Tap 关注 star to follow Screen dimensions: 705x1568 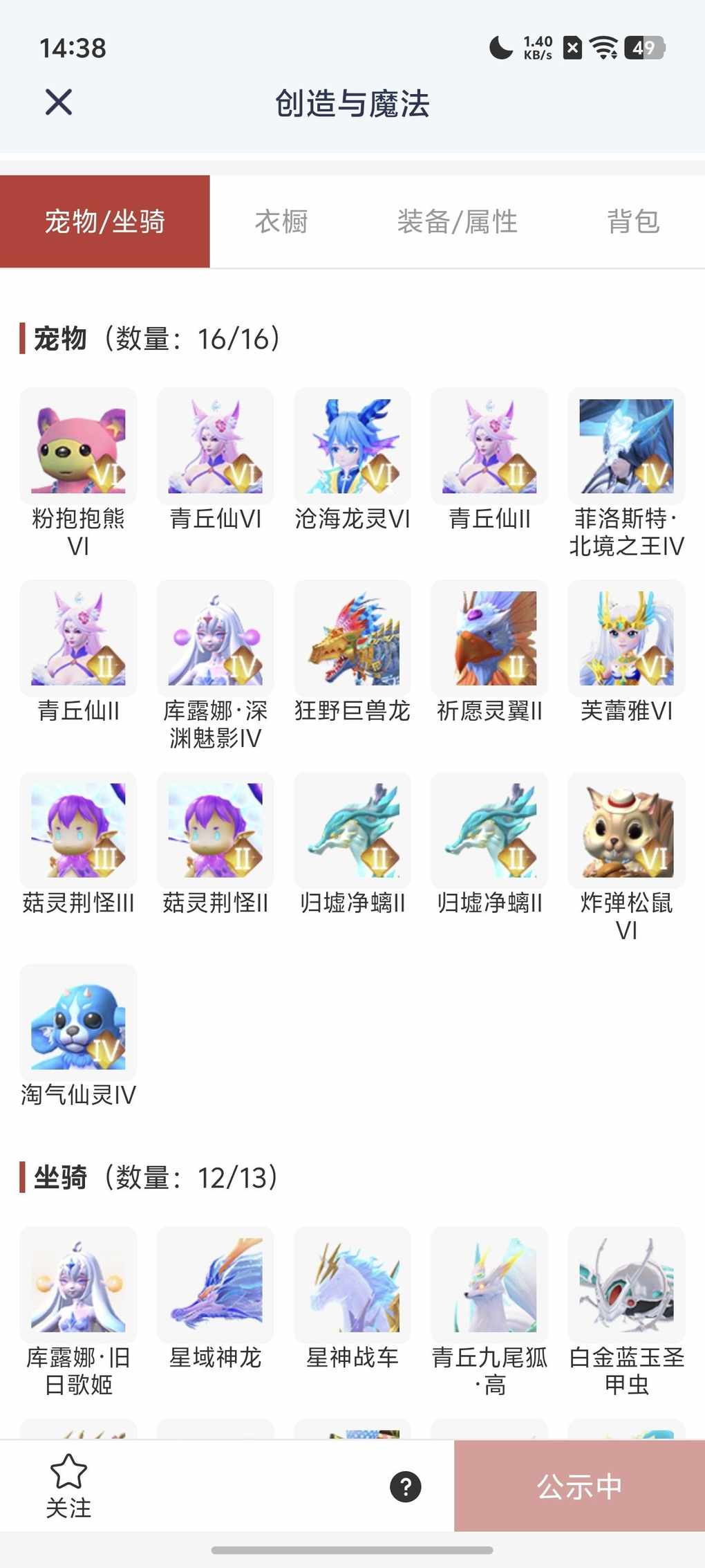[x=68, y=1484]
